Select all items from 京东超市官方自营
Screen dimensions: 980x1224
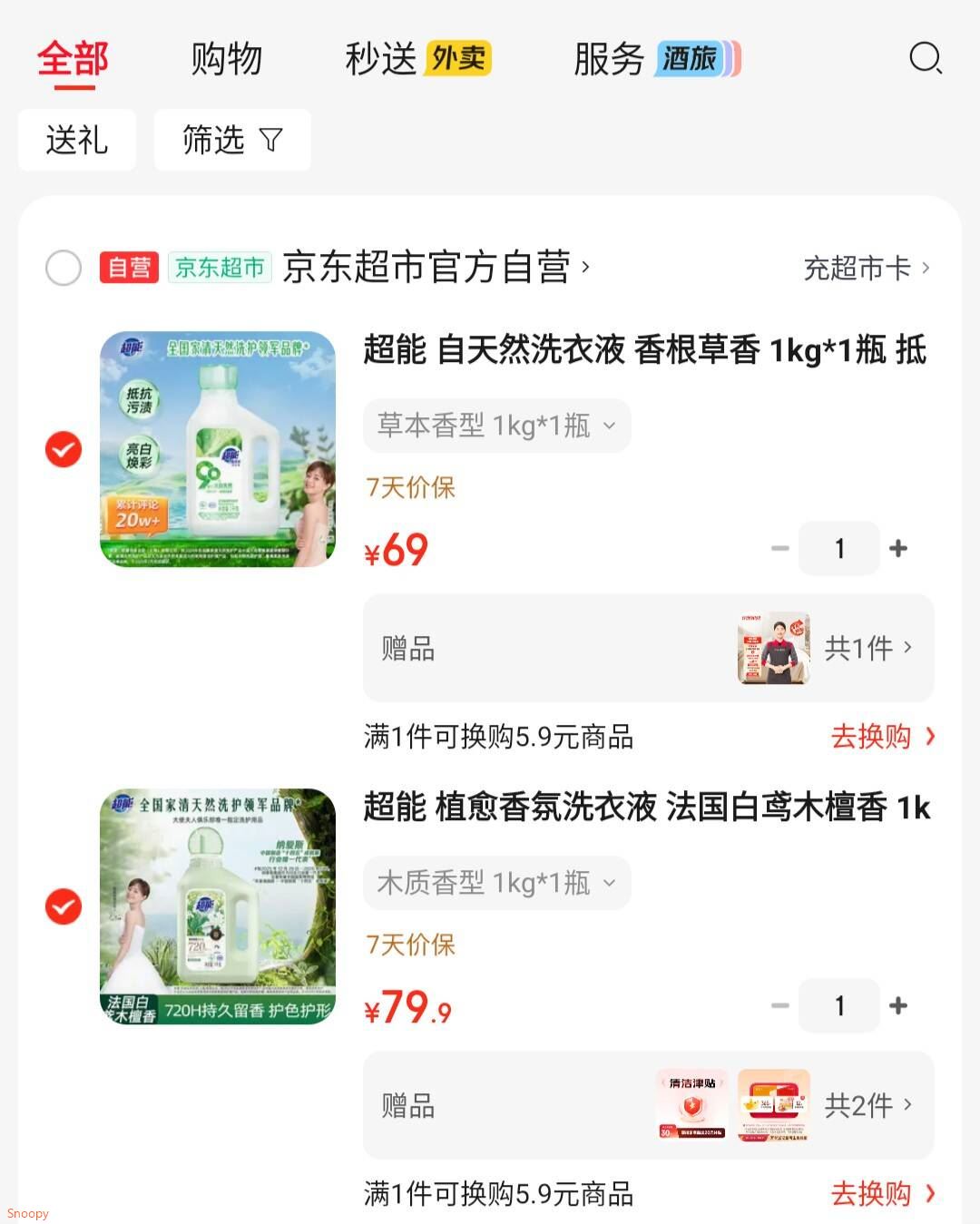[x=64, y=268]
